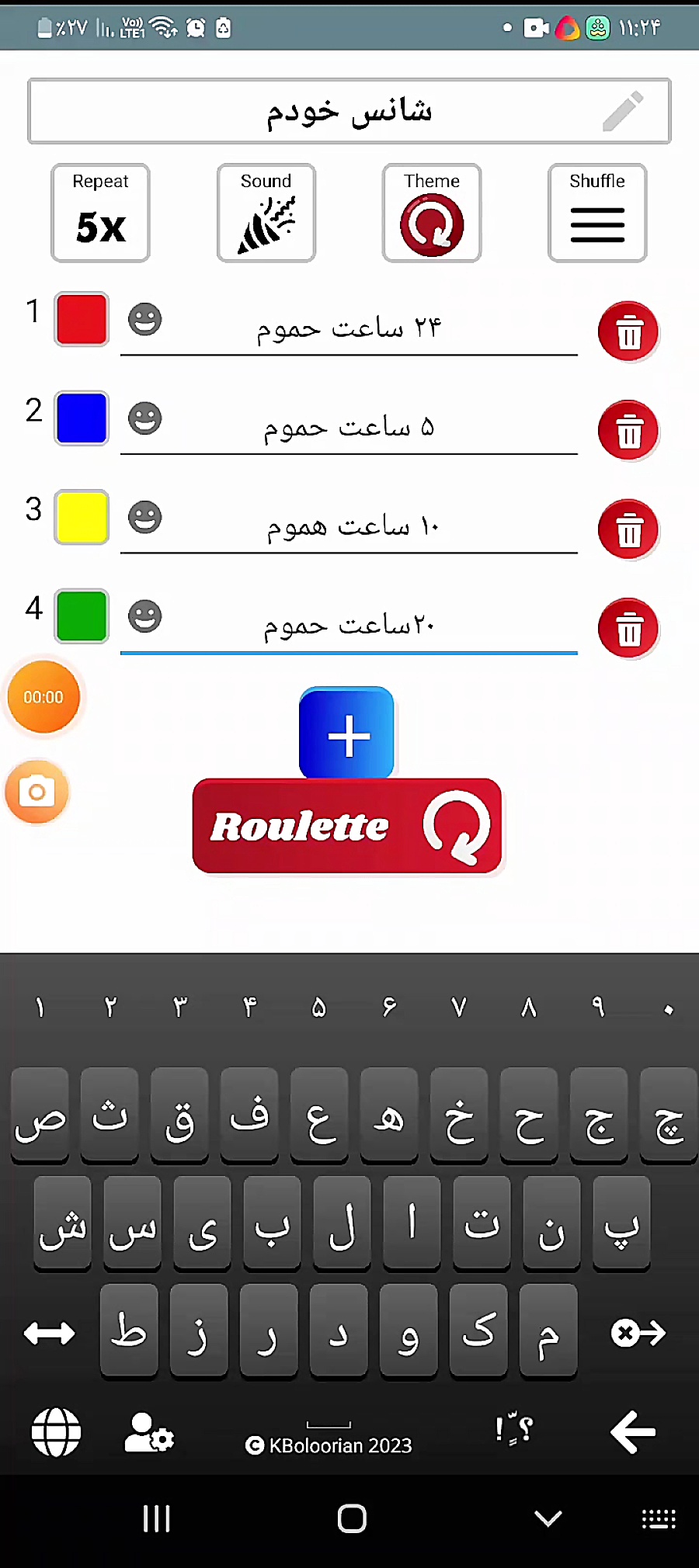Delete item 1 with trash icon
This screenshot has height=1568, width=699.
point(628,332)
